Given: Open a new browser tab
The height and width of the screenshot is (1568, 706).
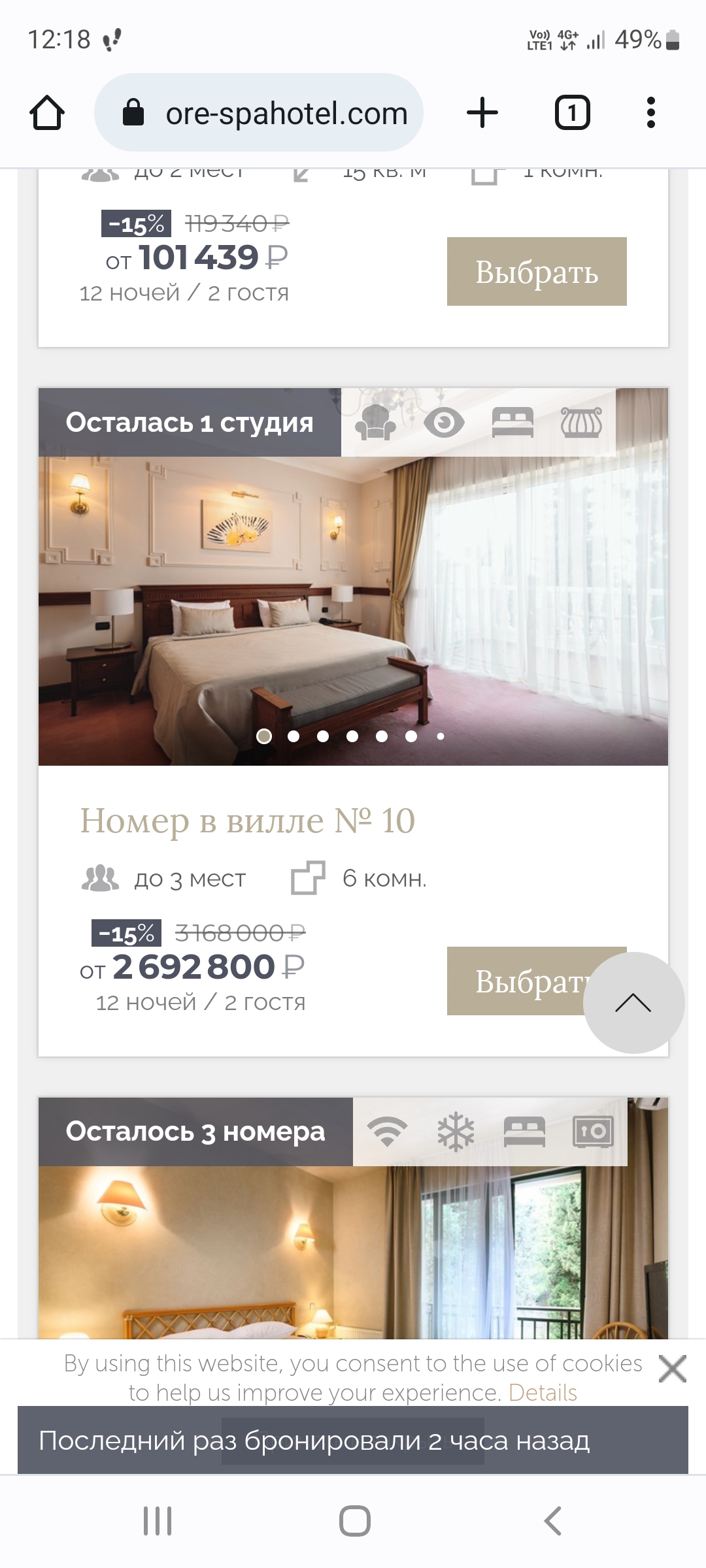Looking at the screenshot, I should (482, 113).
